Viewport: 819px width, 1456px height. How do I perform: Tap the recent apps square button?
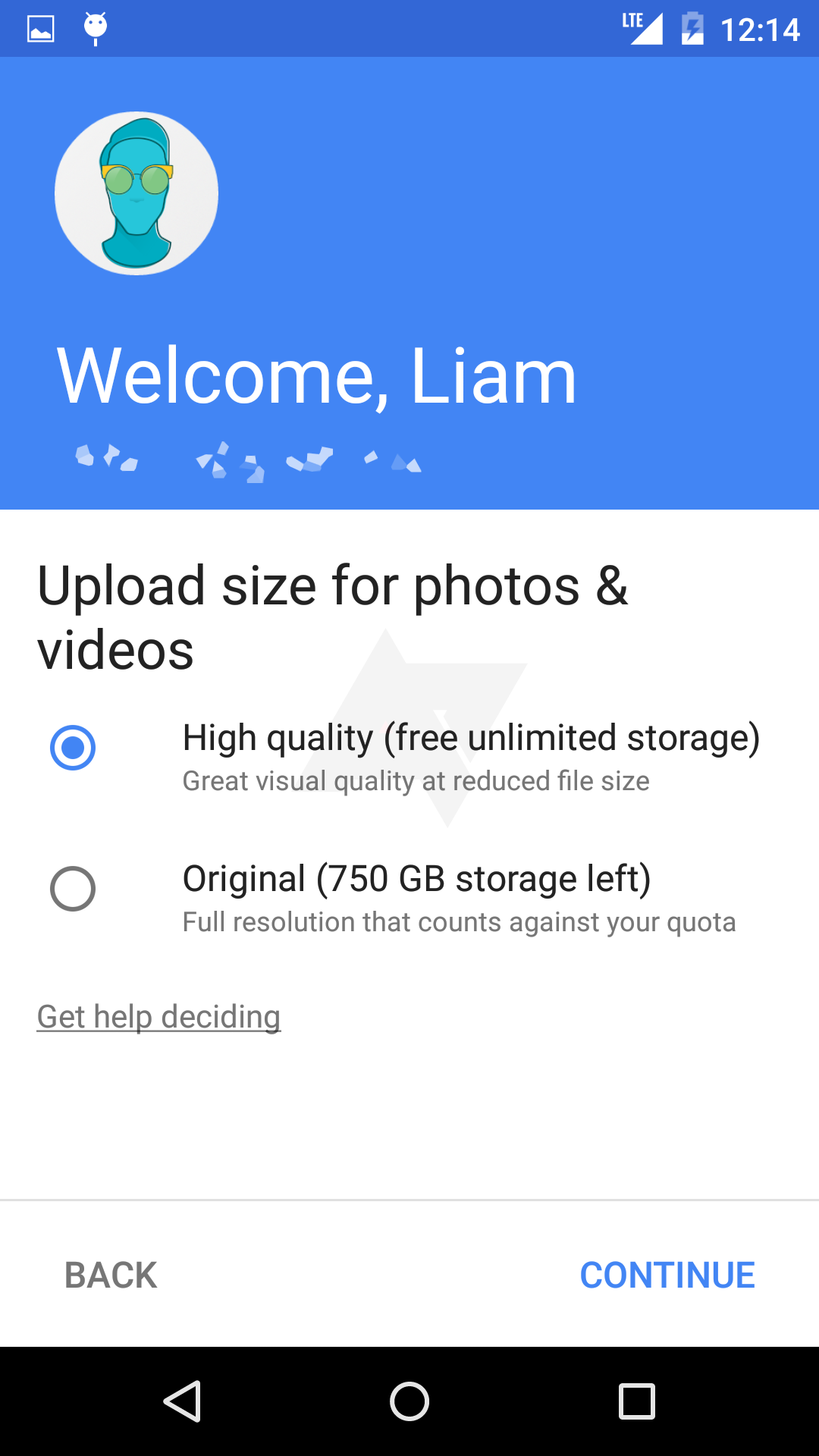click(637, 1401)
